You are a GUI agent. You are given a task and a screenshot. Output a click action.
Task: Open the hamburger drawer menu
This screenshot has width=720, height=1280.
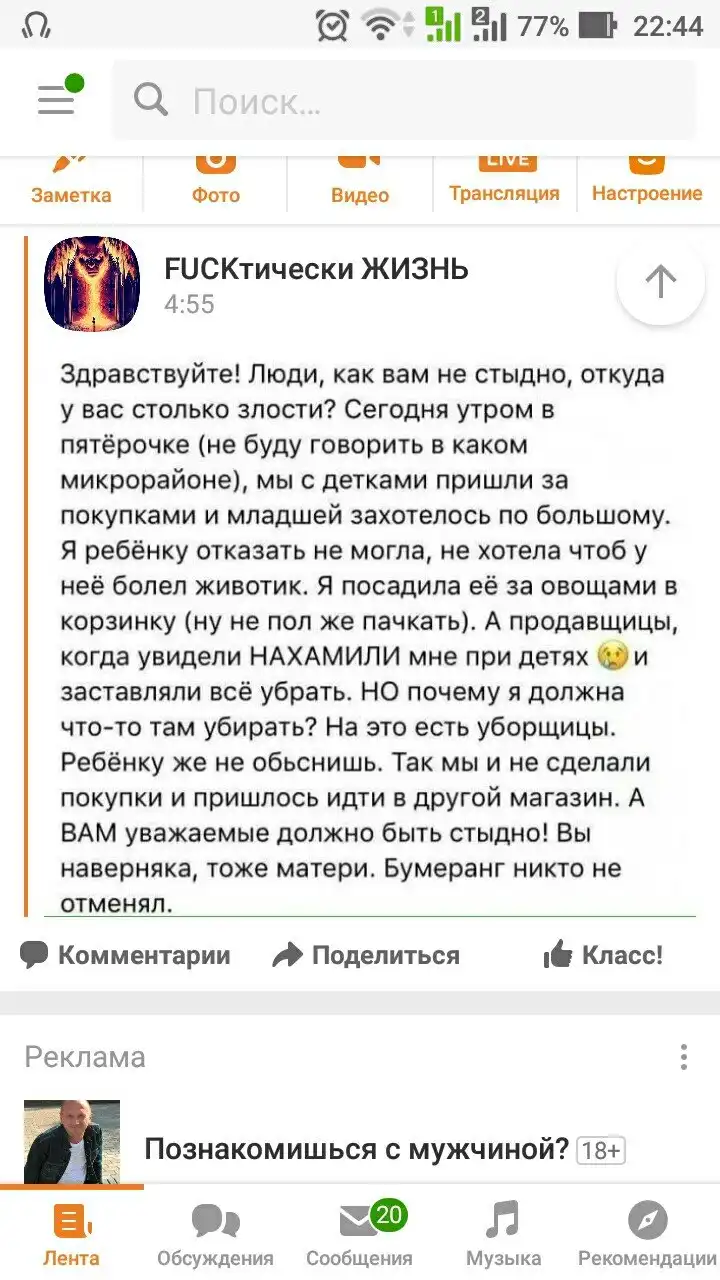click(x=56, y=100)
